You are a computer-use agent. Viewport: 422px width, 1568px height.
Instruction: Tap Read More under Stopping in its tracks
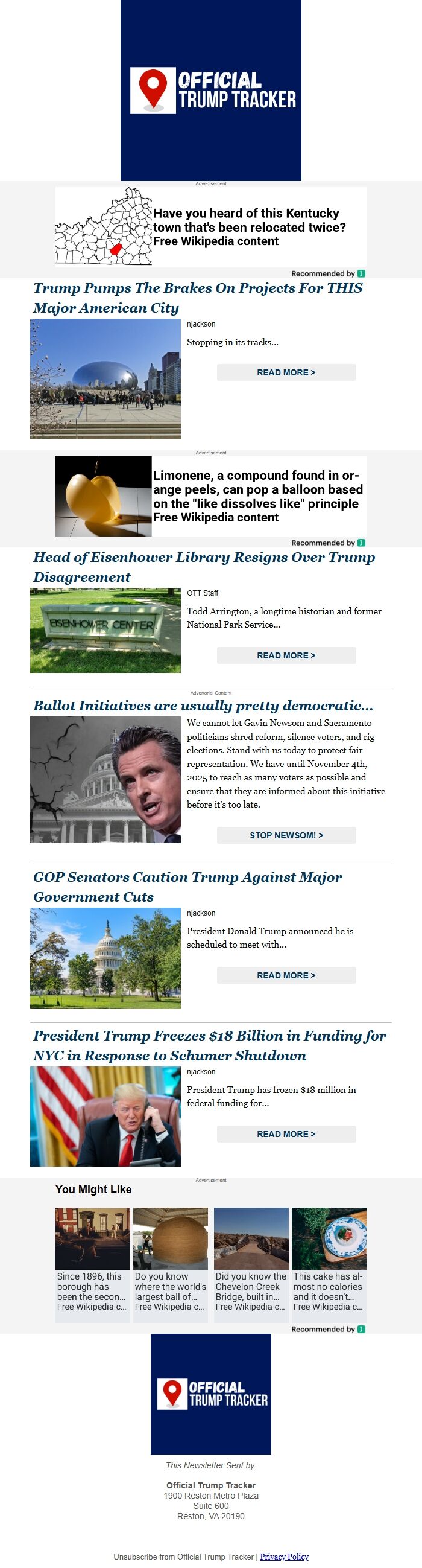[286, 372]
